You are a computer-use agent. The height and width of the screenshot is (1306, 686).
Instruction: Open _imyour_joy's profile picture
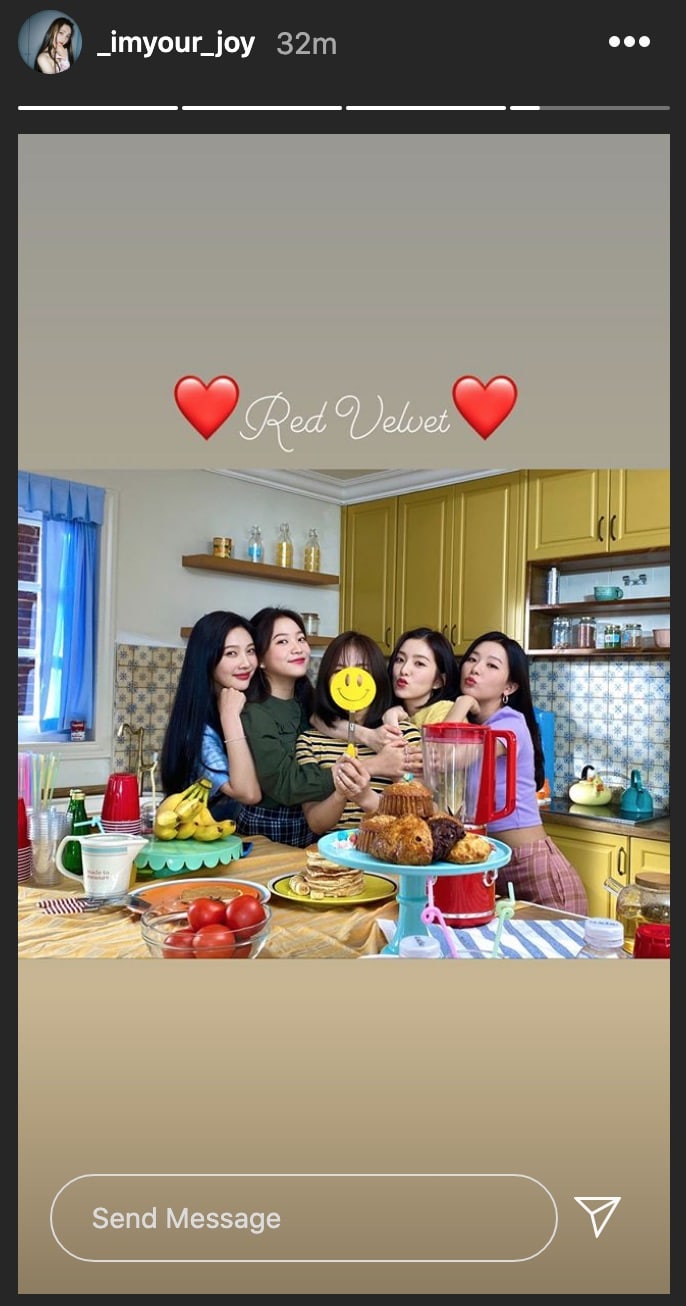coord(49,43)
